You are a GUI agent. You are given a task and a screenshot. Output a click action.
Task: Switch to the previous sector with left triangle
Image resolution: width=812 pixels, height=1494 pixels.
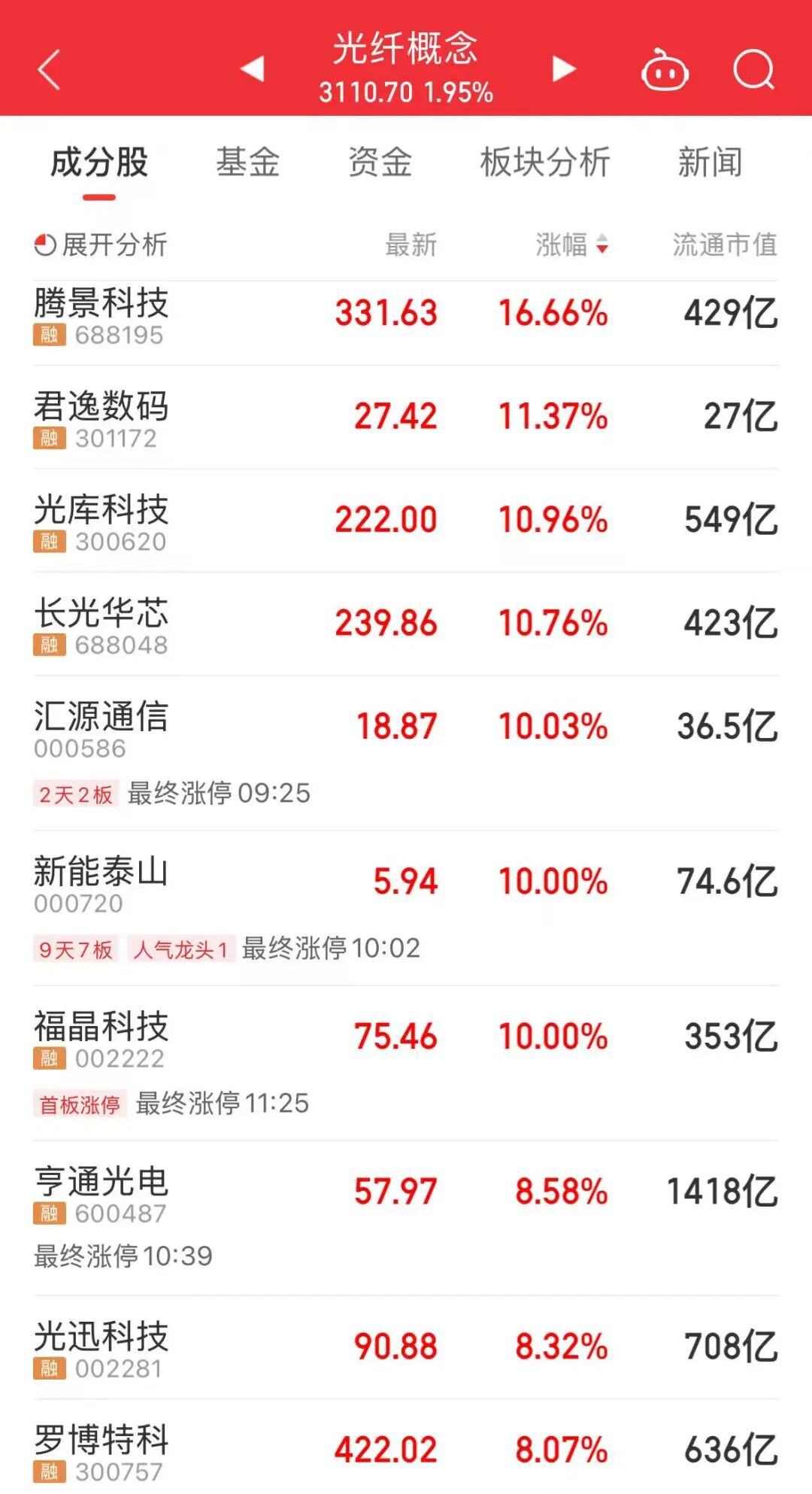pos(253,68)
